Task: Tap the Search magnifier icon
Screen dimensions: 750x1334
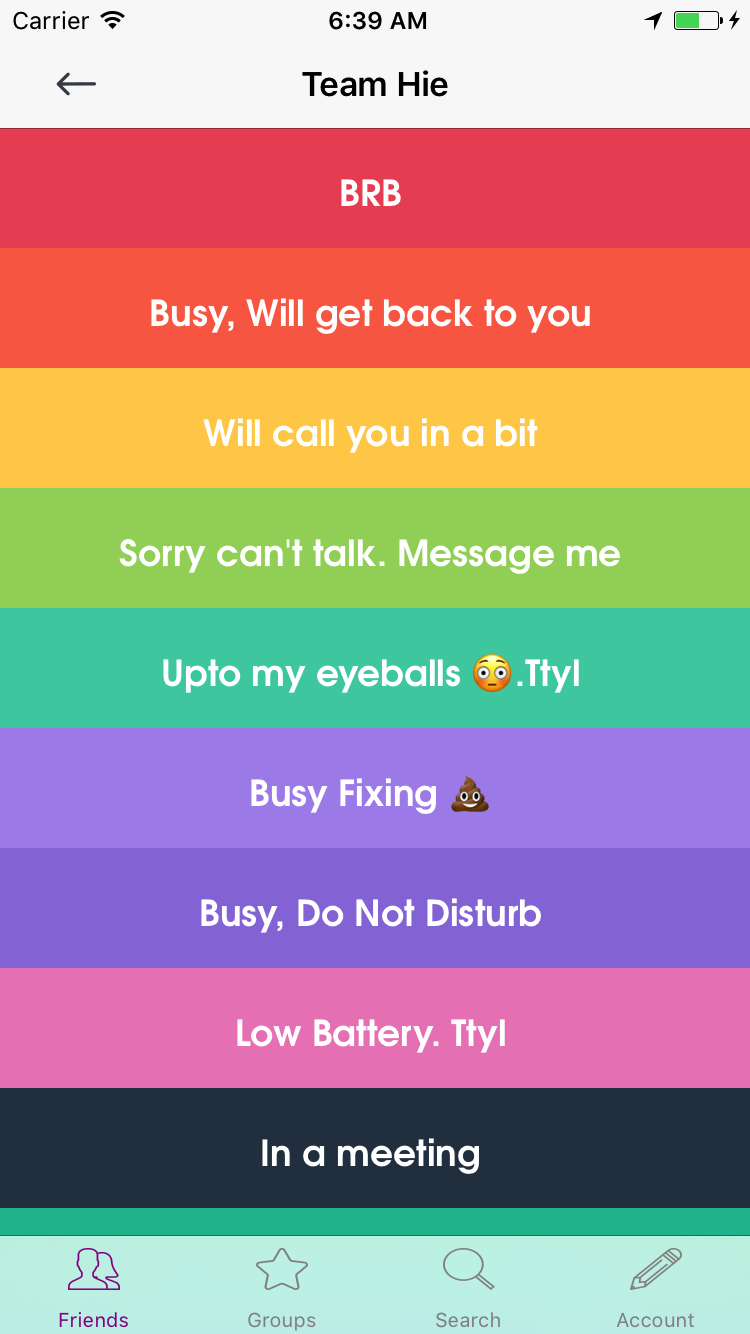Action: [x=467, y=1268]
